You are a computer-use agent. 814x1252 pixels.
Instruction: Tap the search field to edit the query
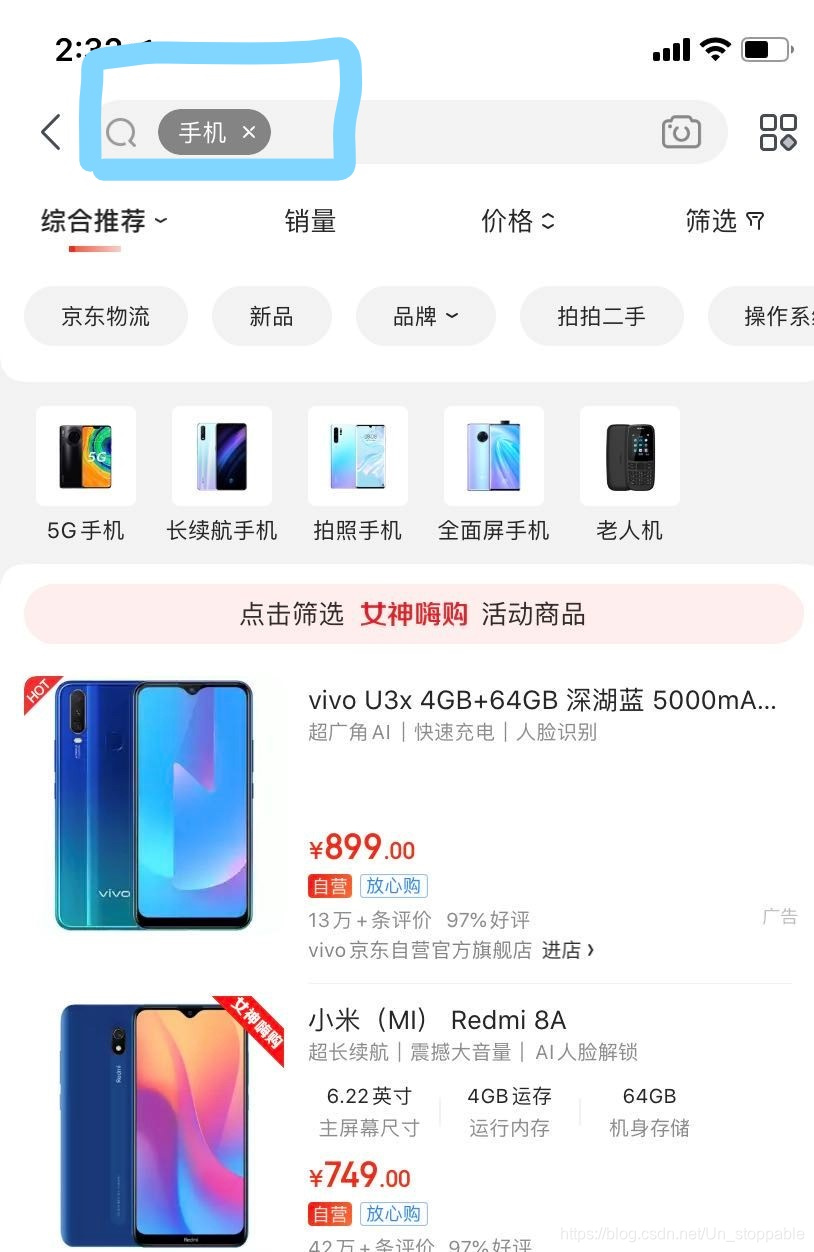click(450, 132)
